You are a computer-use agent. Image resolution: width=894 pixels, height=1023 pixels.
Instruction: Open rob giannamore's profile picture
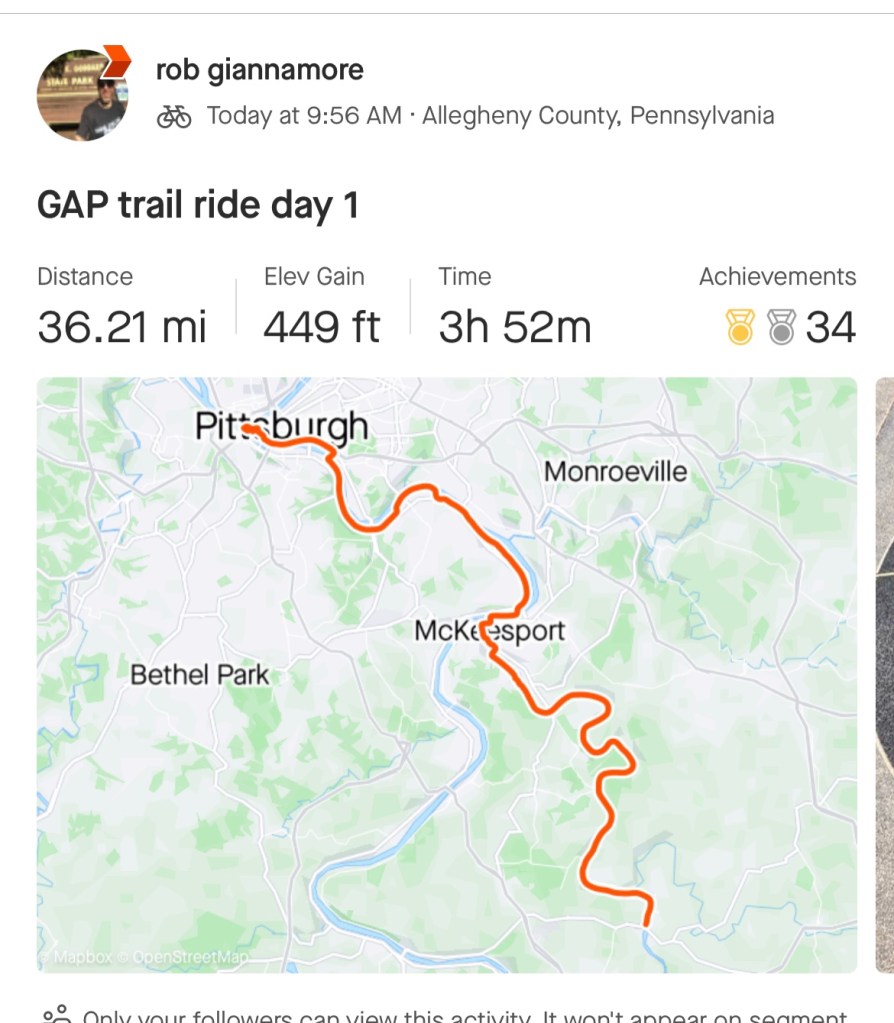coord(81,96)
